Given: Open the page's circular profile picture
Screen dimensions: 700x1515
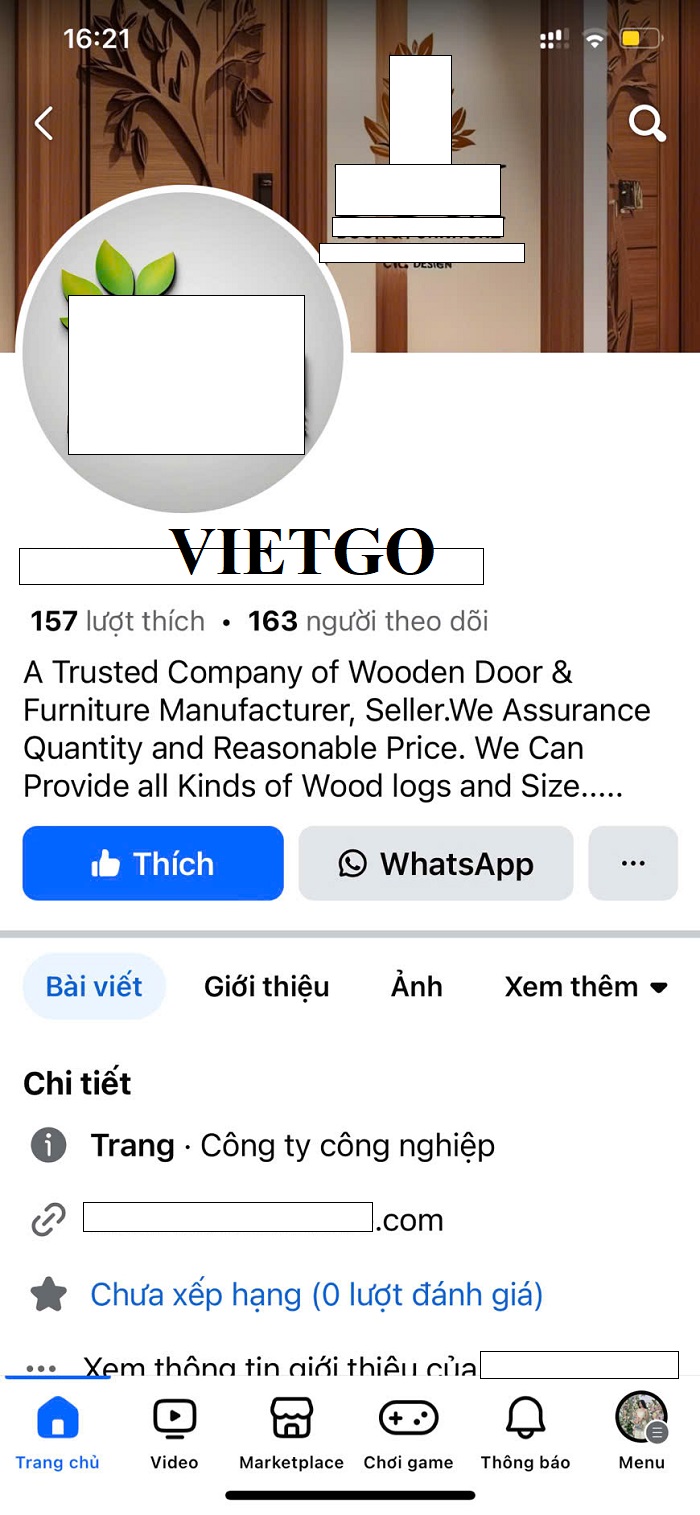Looking at the screenshot, I should pyautogui.click(x=183, y=351).
